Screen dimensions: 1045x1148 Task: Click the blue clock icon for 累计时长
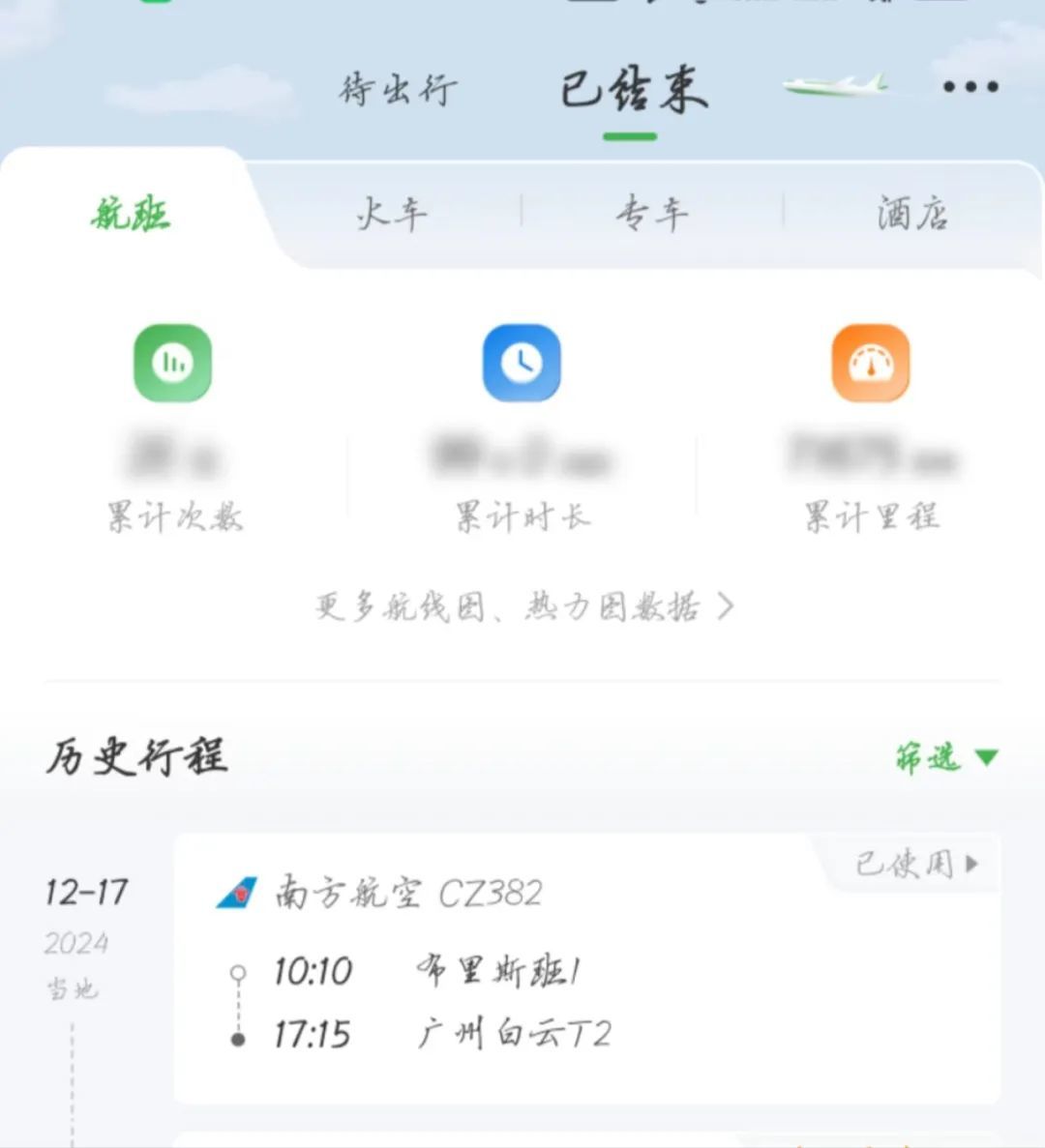[522, 365]
